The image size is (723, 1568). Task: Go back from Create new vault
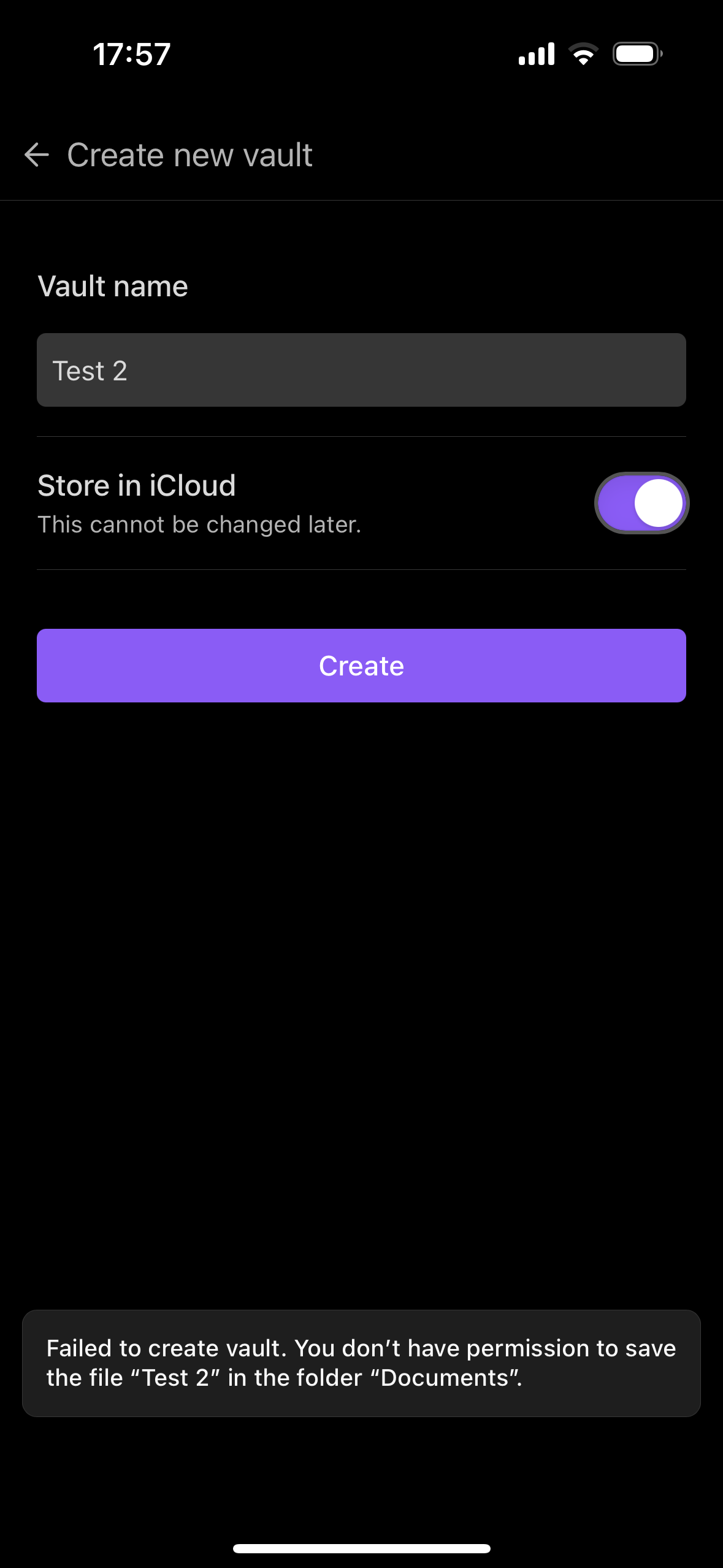36,155
